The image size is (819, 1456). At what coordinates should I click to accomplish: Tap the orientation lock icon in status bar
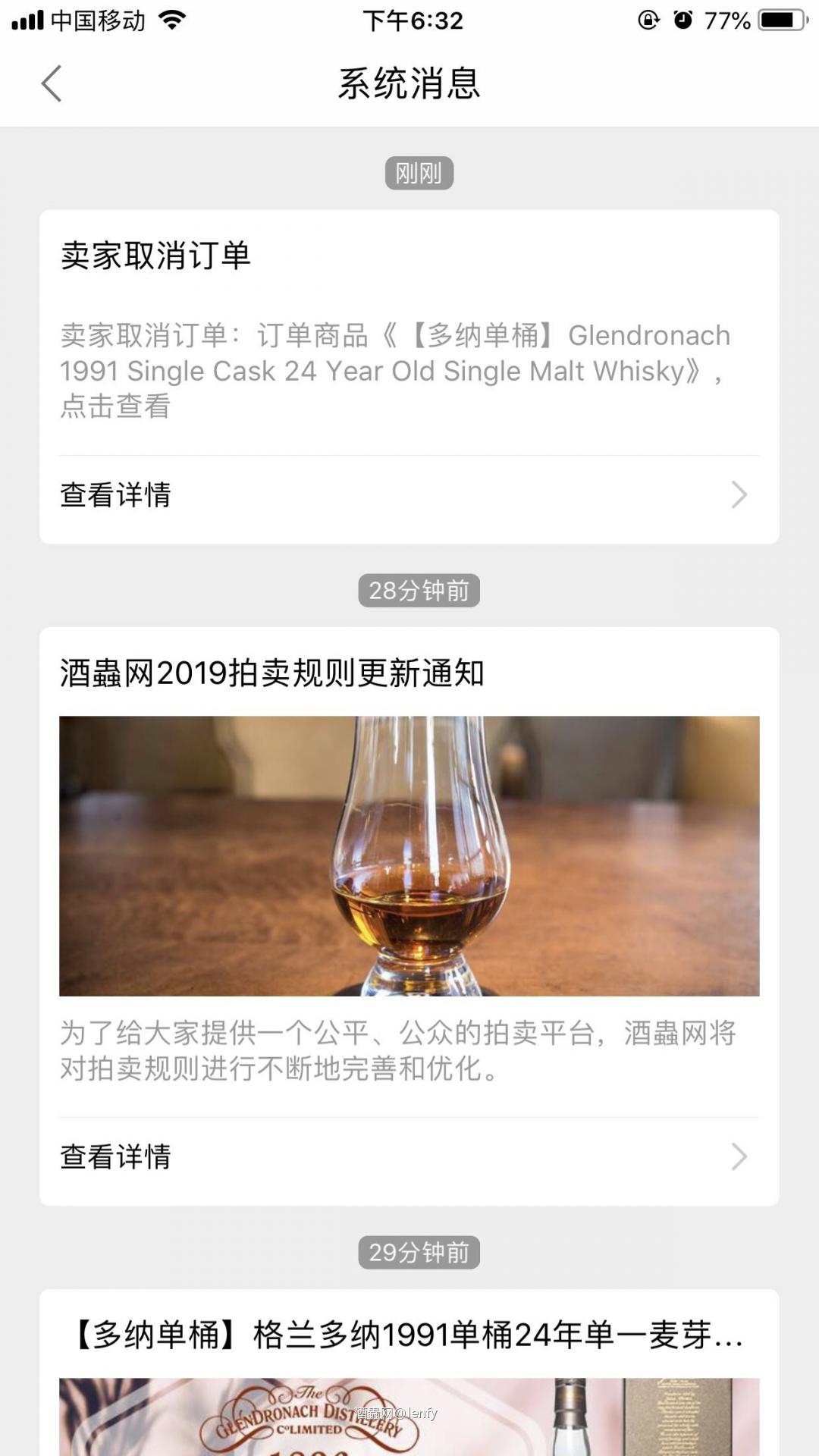pyautogui.click(x=648, y=19)
